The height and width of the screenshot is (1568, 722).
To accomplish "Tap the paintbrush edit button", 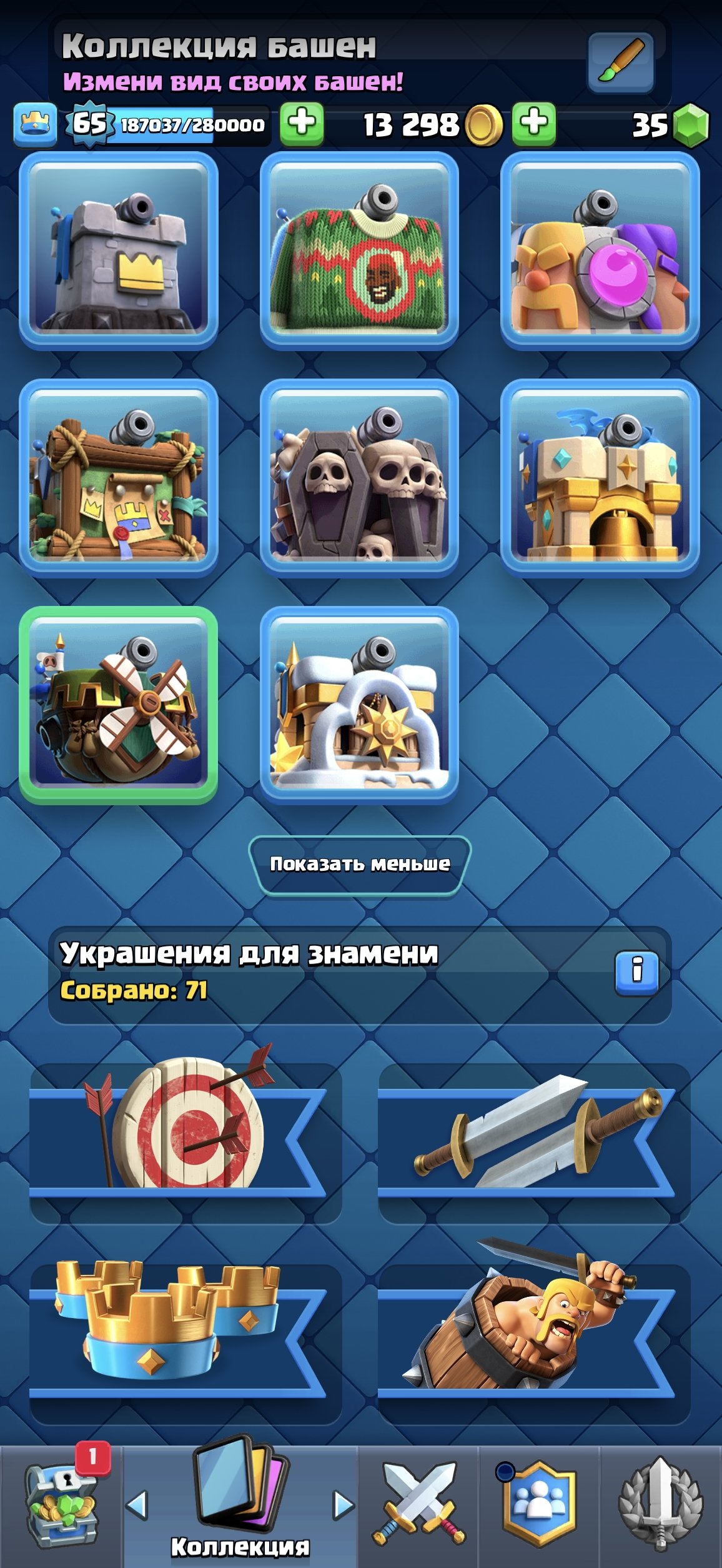I will click(x=620, y=62).
